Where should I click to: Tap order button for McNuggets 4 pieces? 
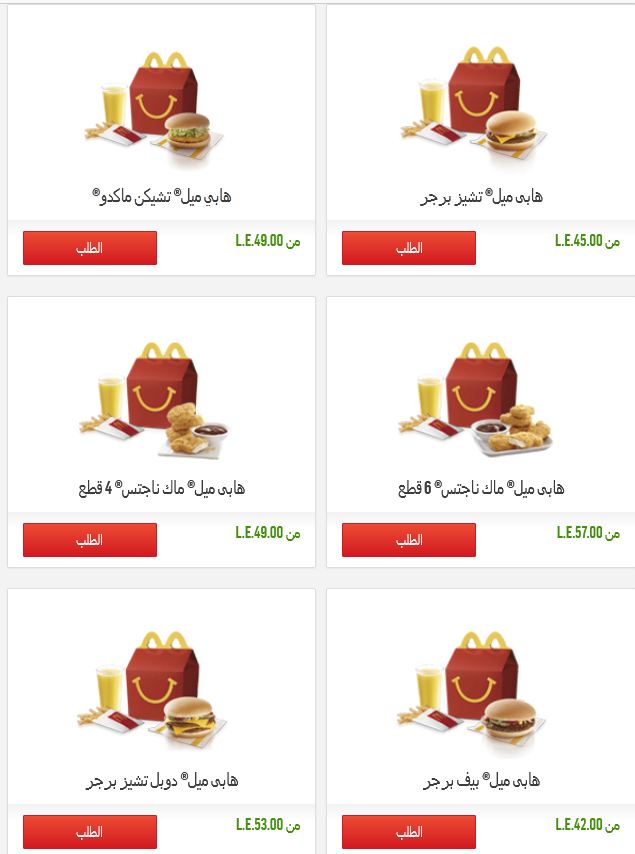click(x=90, y=540)
